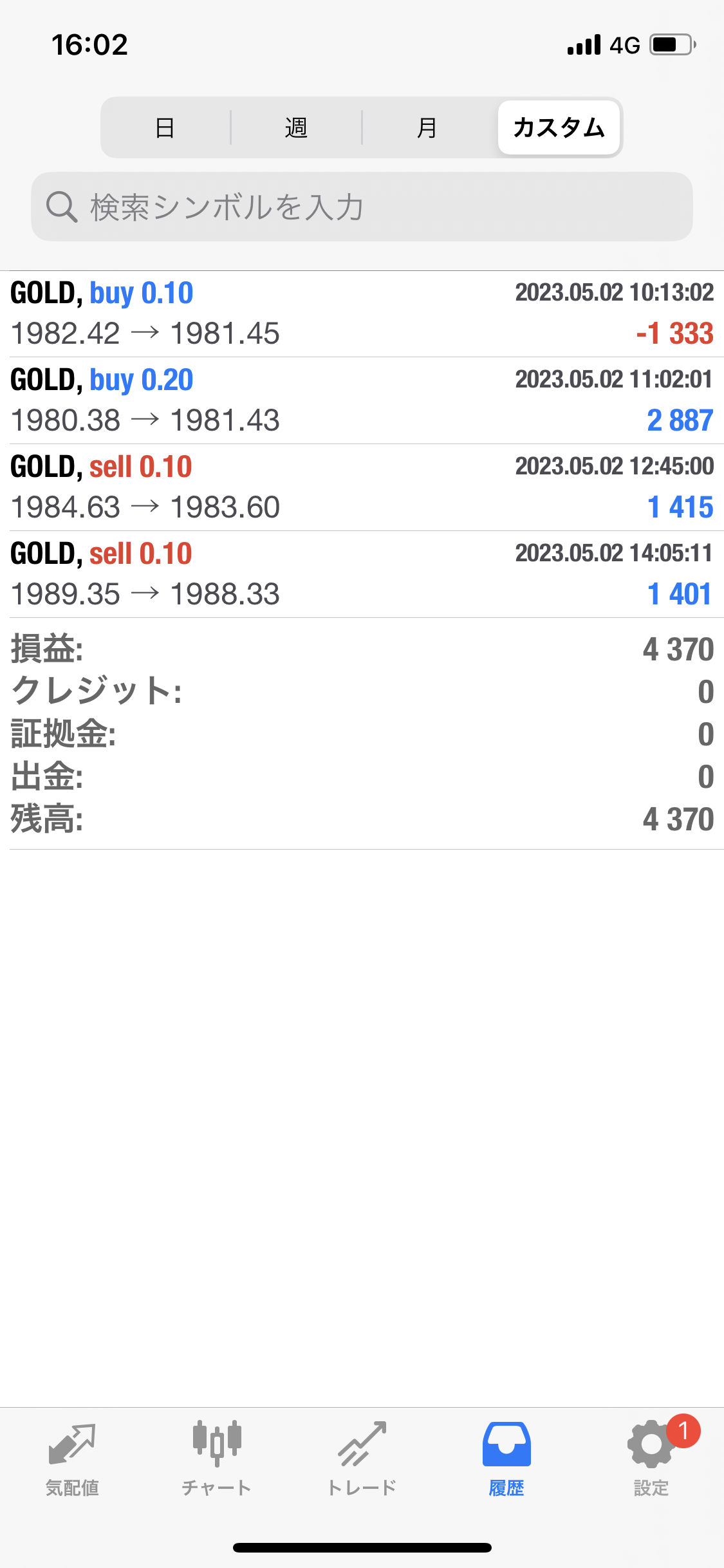Open the GOLD sell 0.10 trade at 14:05:11
This screenshot has height=1568, width=724.
pyautogui.click(x=362, y=574)
